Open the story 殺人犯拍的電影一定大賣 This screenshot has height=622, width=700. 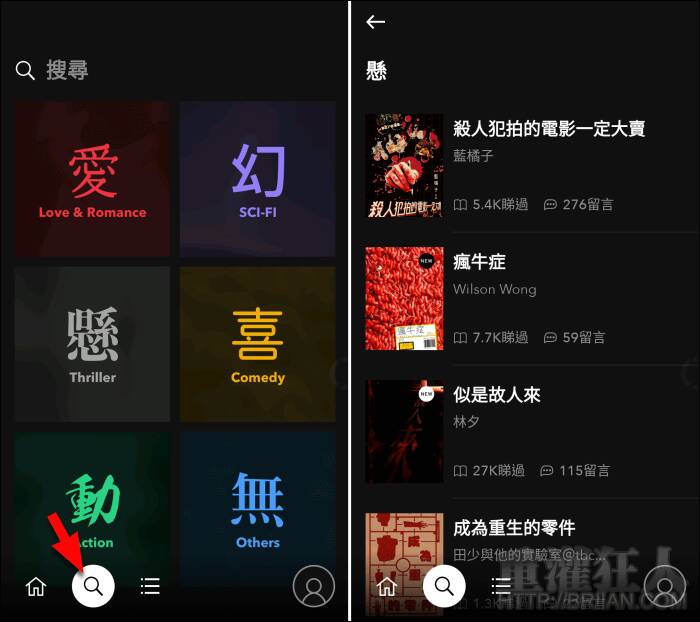tap(549, 129)
